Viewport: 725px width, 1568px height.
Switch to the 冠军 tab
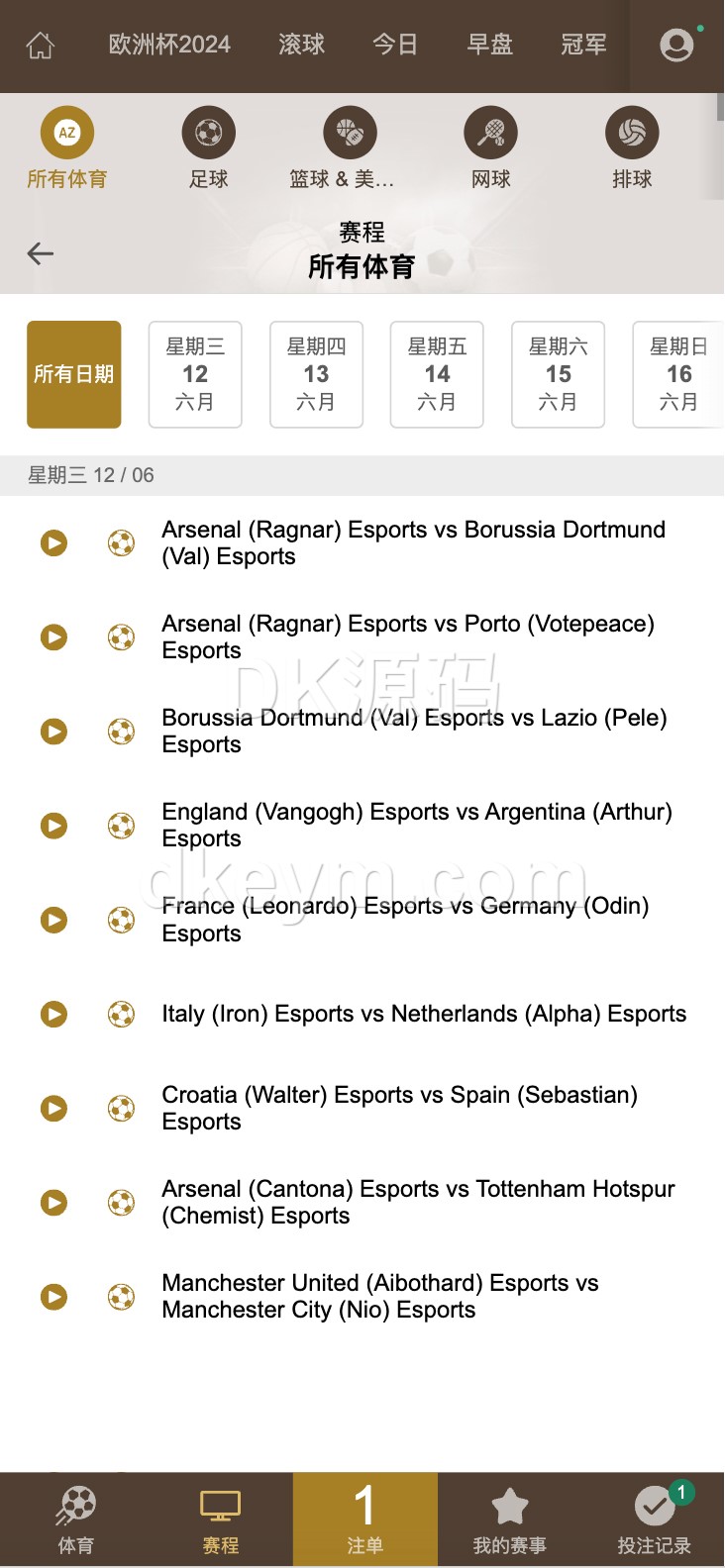pyautogui.click(x=583, y=45)
